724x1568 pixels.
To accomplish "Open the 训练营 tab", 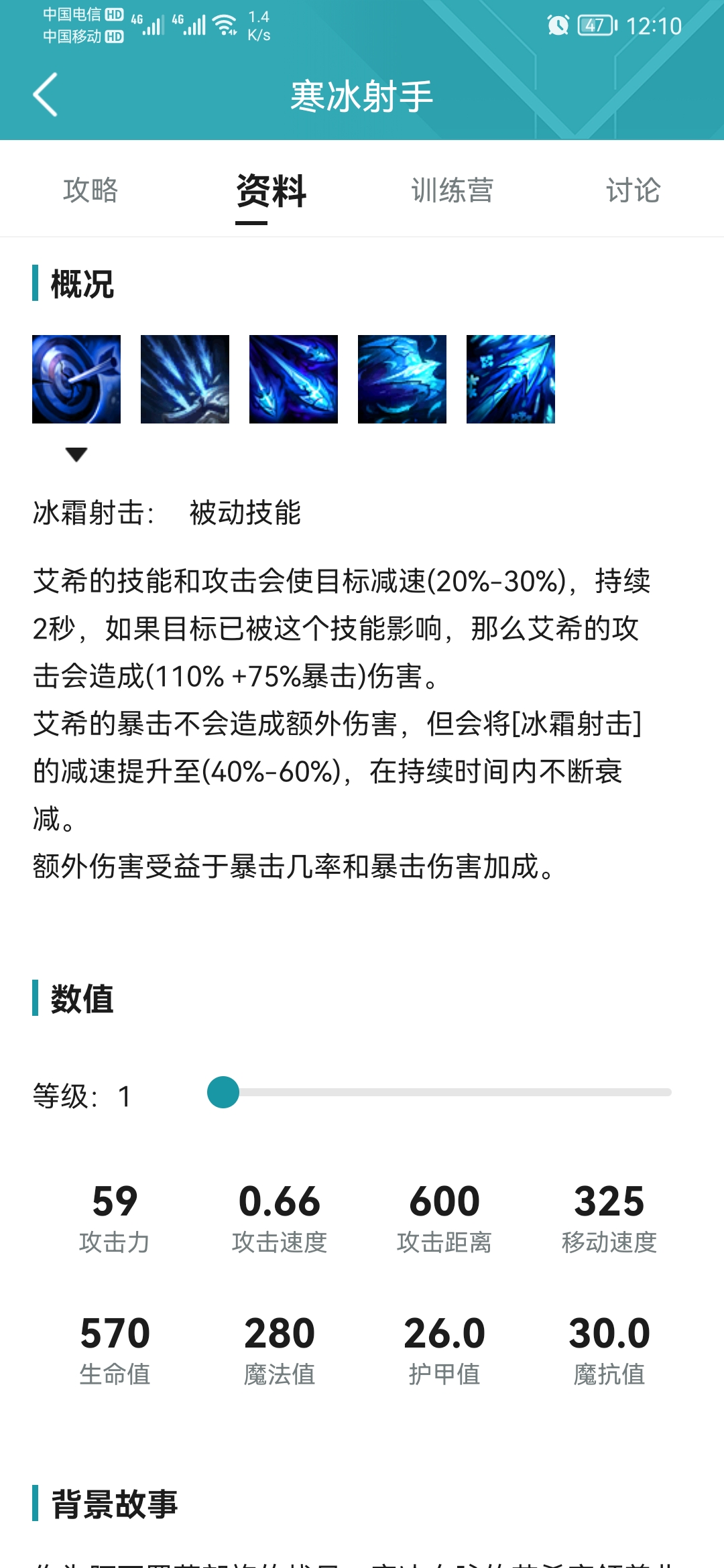I will pyautogui.click(x=452, y=190).
